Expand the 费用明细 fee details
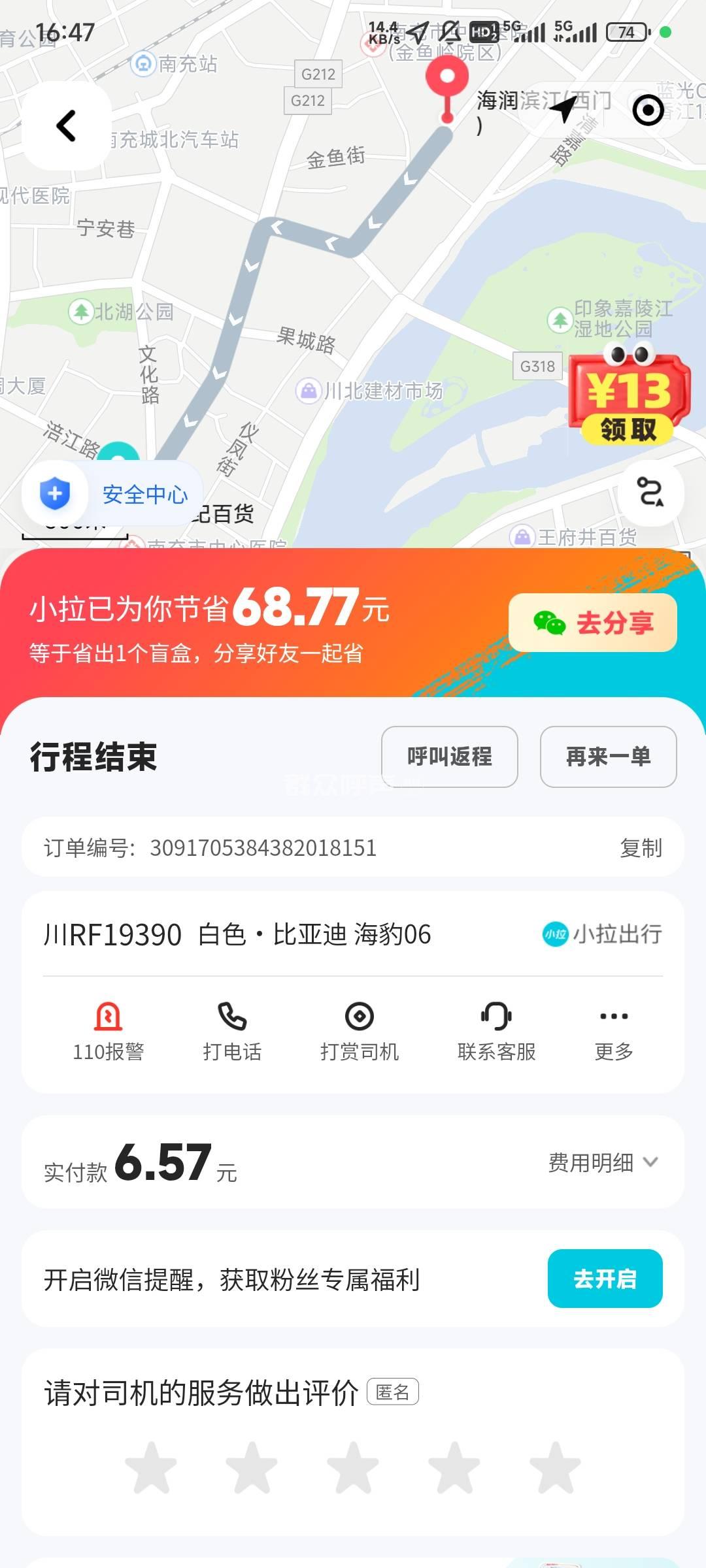This screenshot has width=706, height=1568. [x=603, y=1162]
